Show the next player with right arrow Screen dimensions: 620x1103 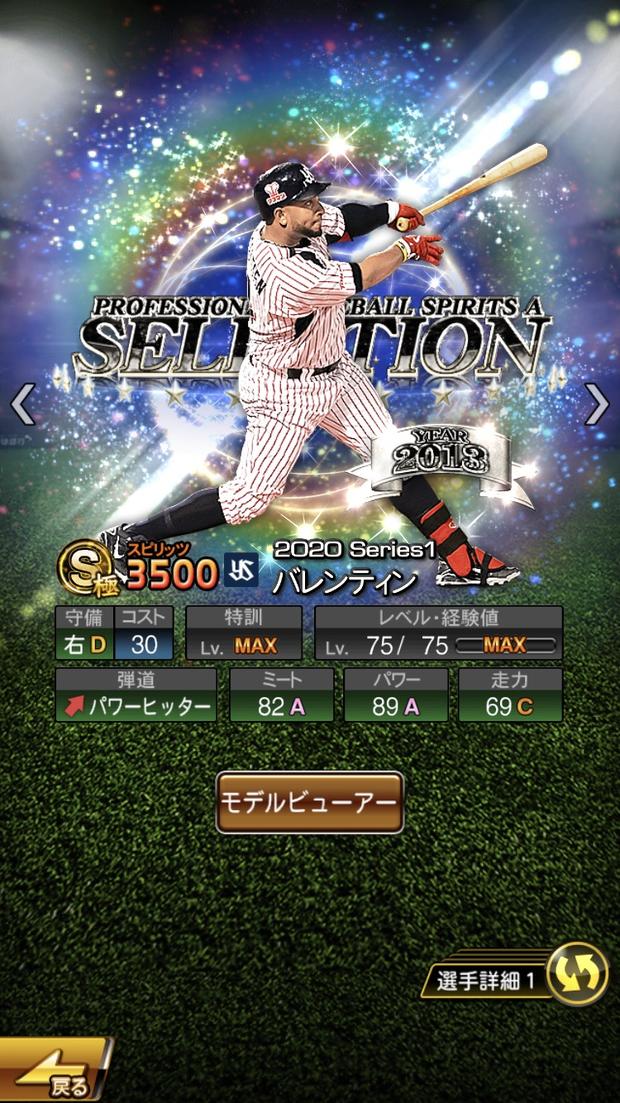click(x=597, y=404)
